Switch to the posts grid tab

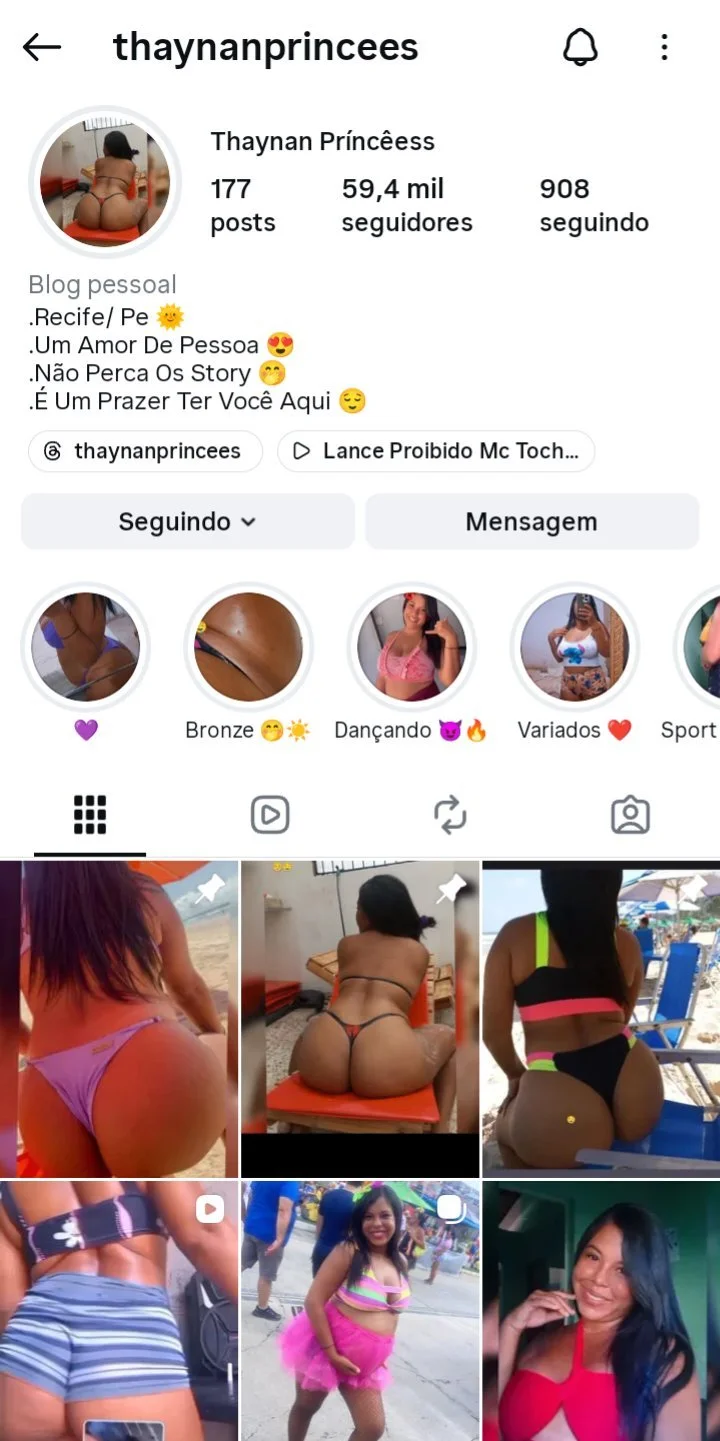(x=90, y=815)
